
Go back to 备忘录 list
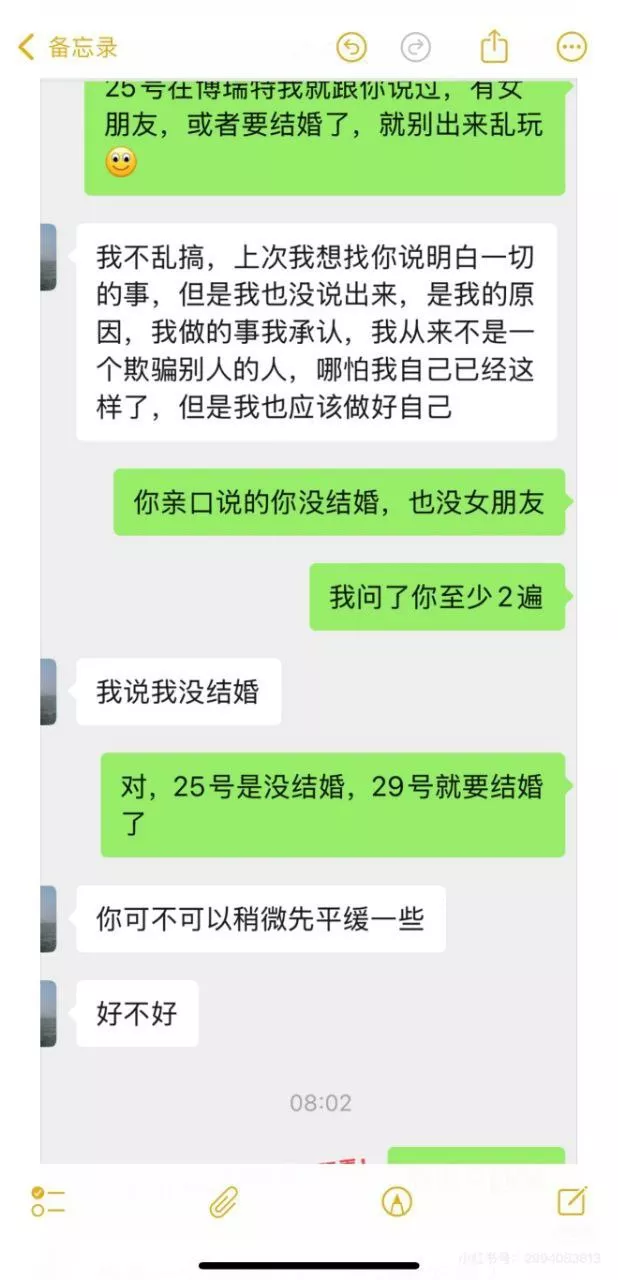pos(68,46)
